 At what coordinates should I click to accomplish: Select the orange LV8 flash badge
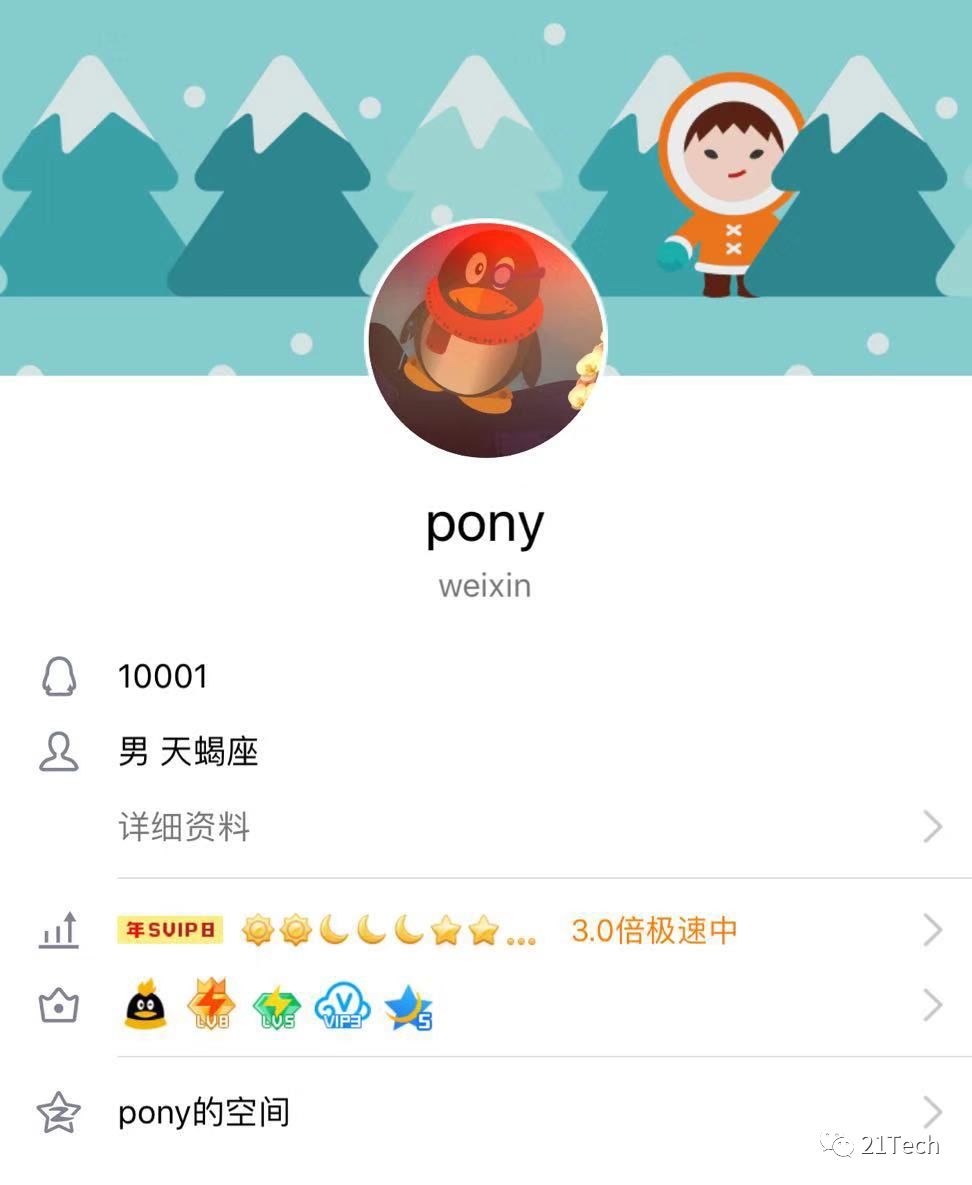coord(210,1006)
